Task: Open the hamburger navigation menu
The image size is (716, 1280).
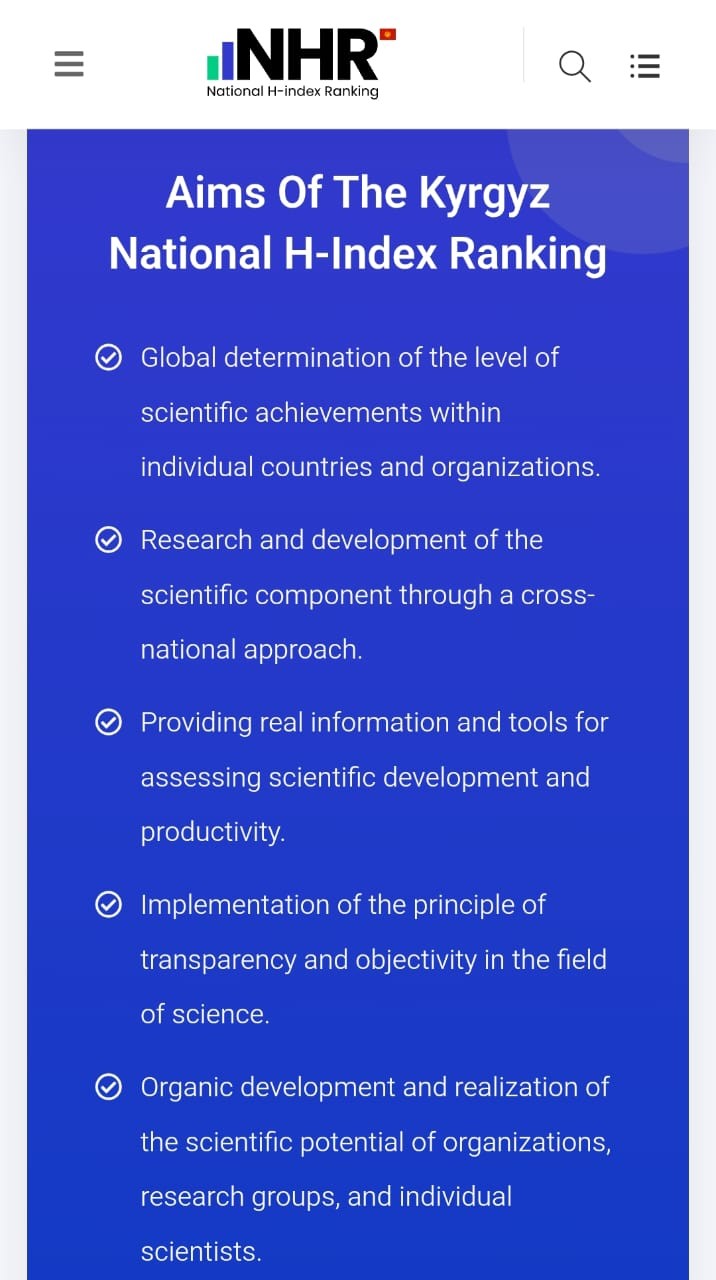Action: point(69,65)
